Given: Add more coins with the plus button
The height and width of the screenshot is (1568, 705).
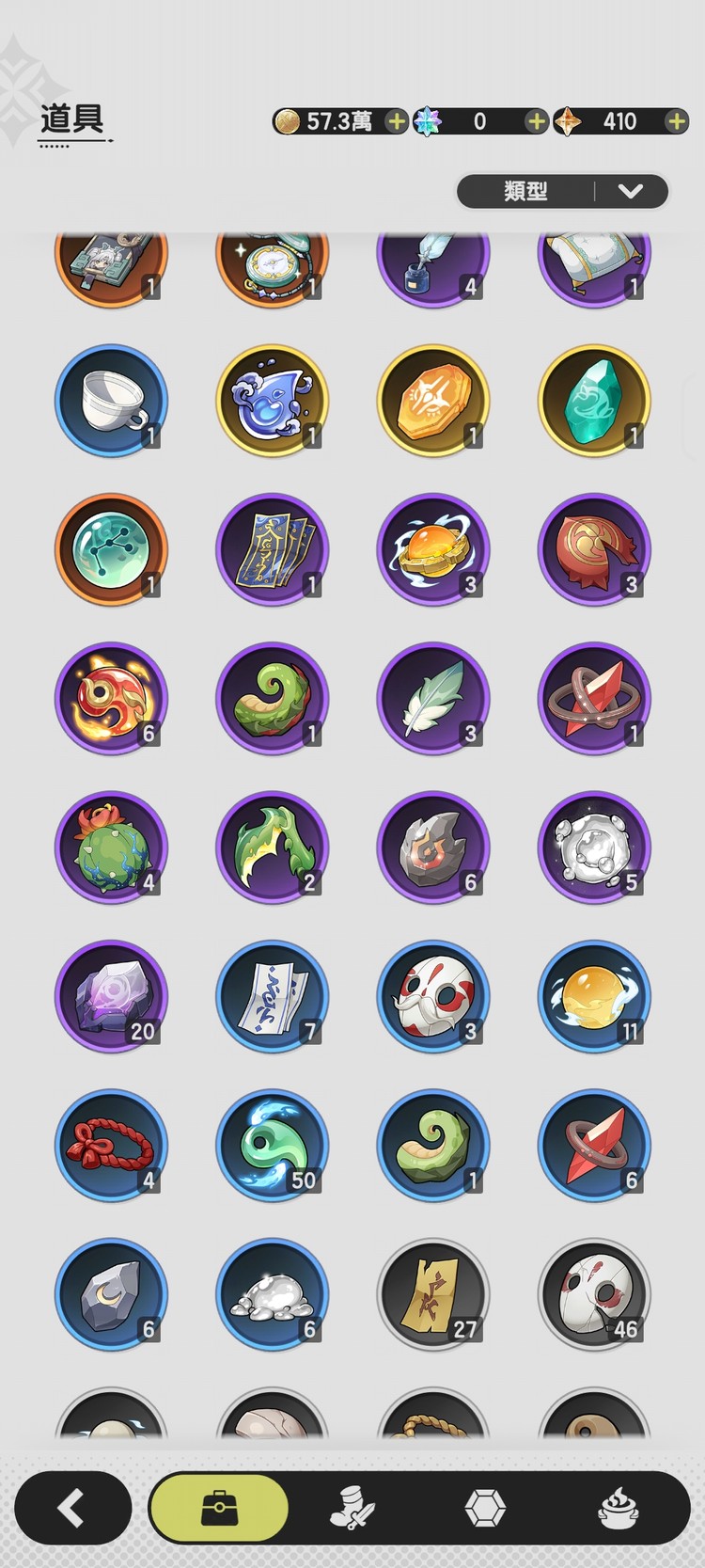Looking at the screenshot, I should pyautogui.click(x=397, y=121).
